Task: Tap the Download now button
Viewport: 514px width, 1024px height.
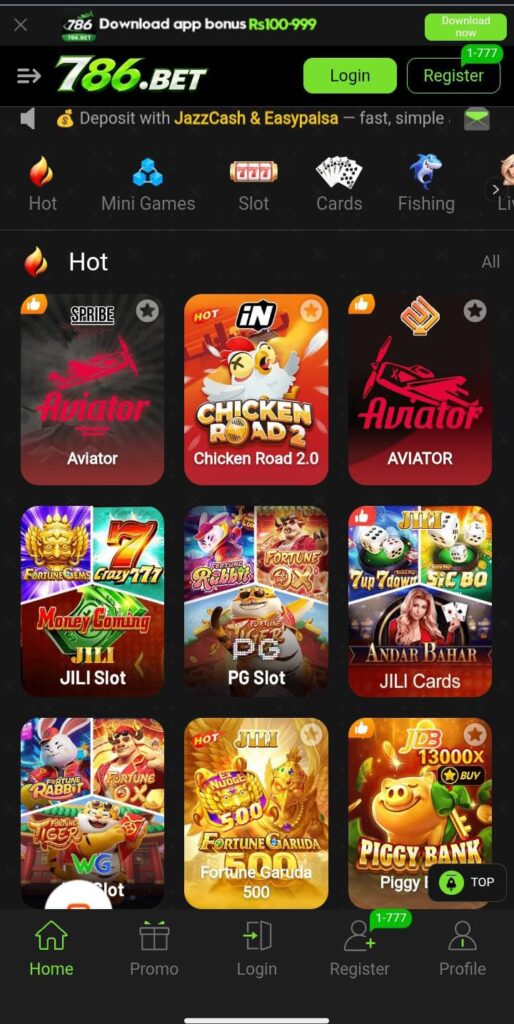Action: coord(465,26)
